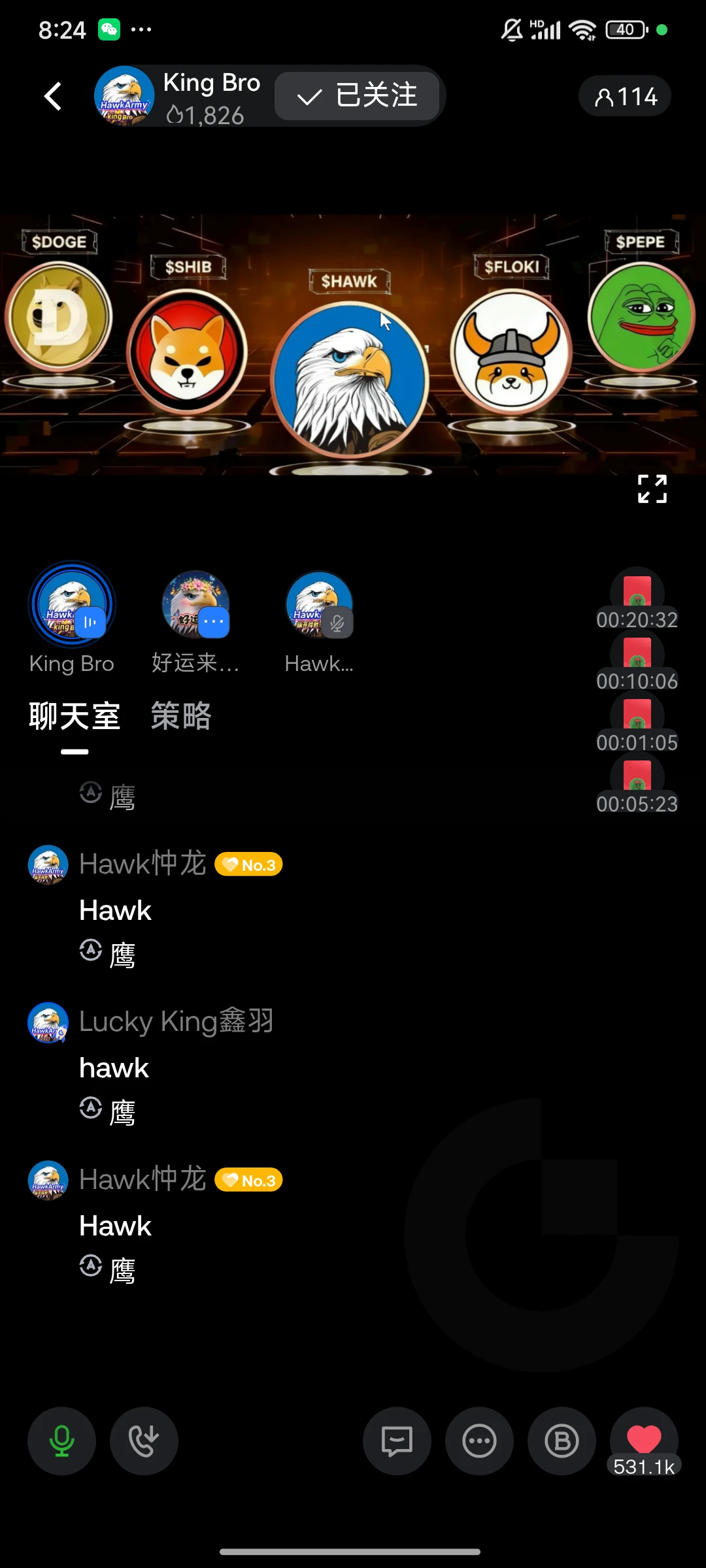The image size is (706, 1568).
Task: Open the B coin icon
Action: coord(562,1441)
